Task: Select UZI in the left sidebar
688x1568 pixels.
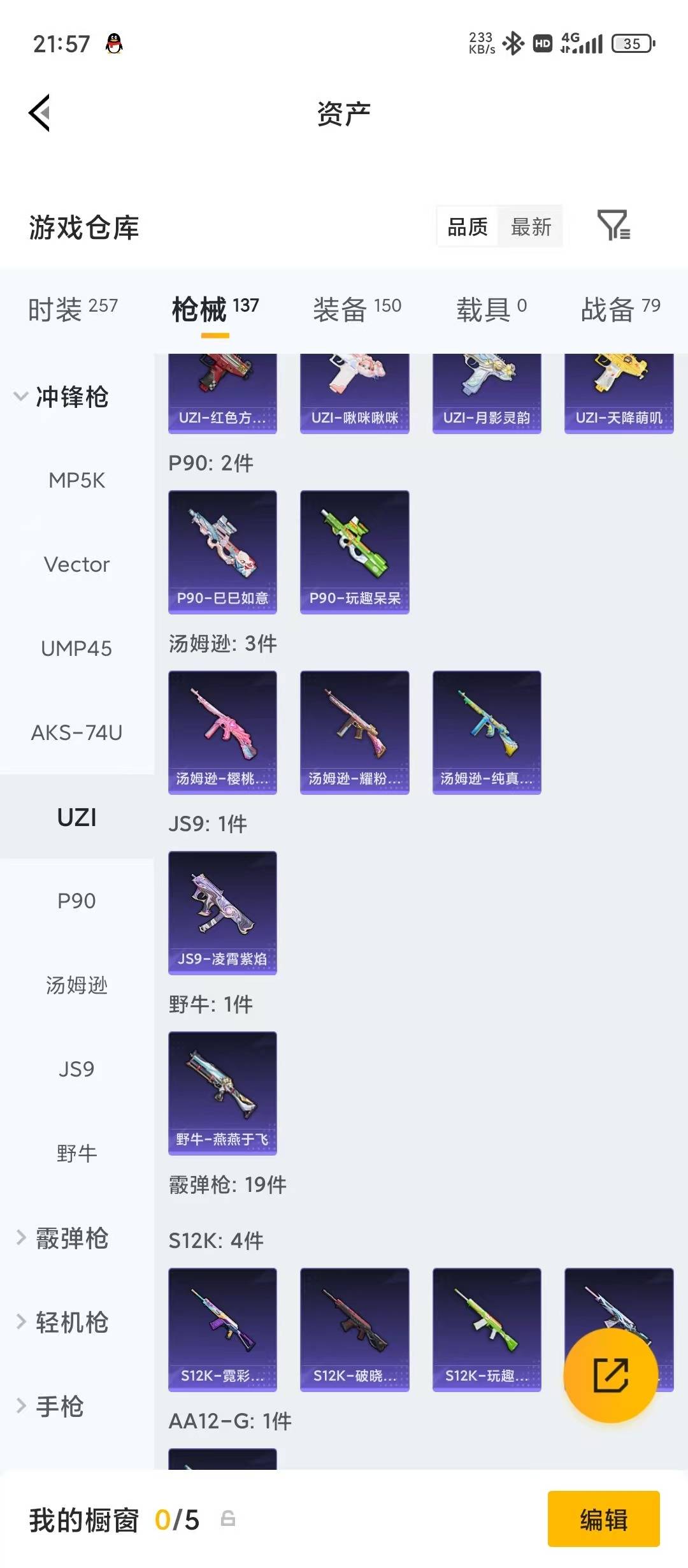Action: [x=76, y=817]
